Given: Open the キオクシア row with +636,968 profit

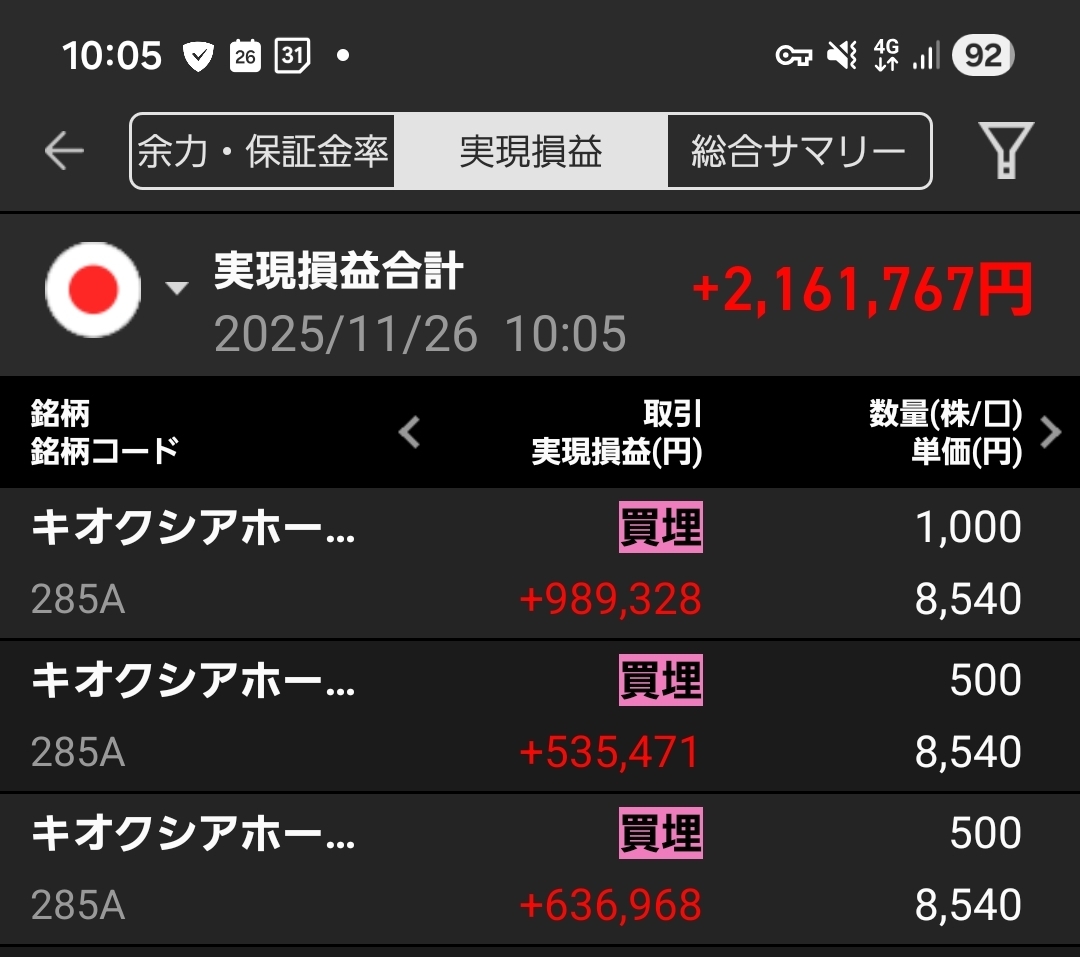Looking at the screenshot, I should click(540, 869).
